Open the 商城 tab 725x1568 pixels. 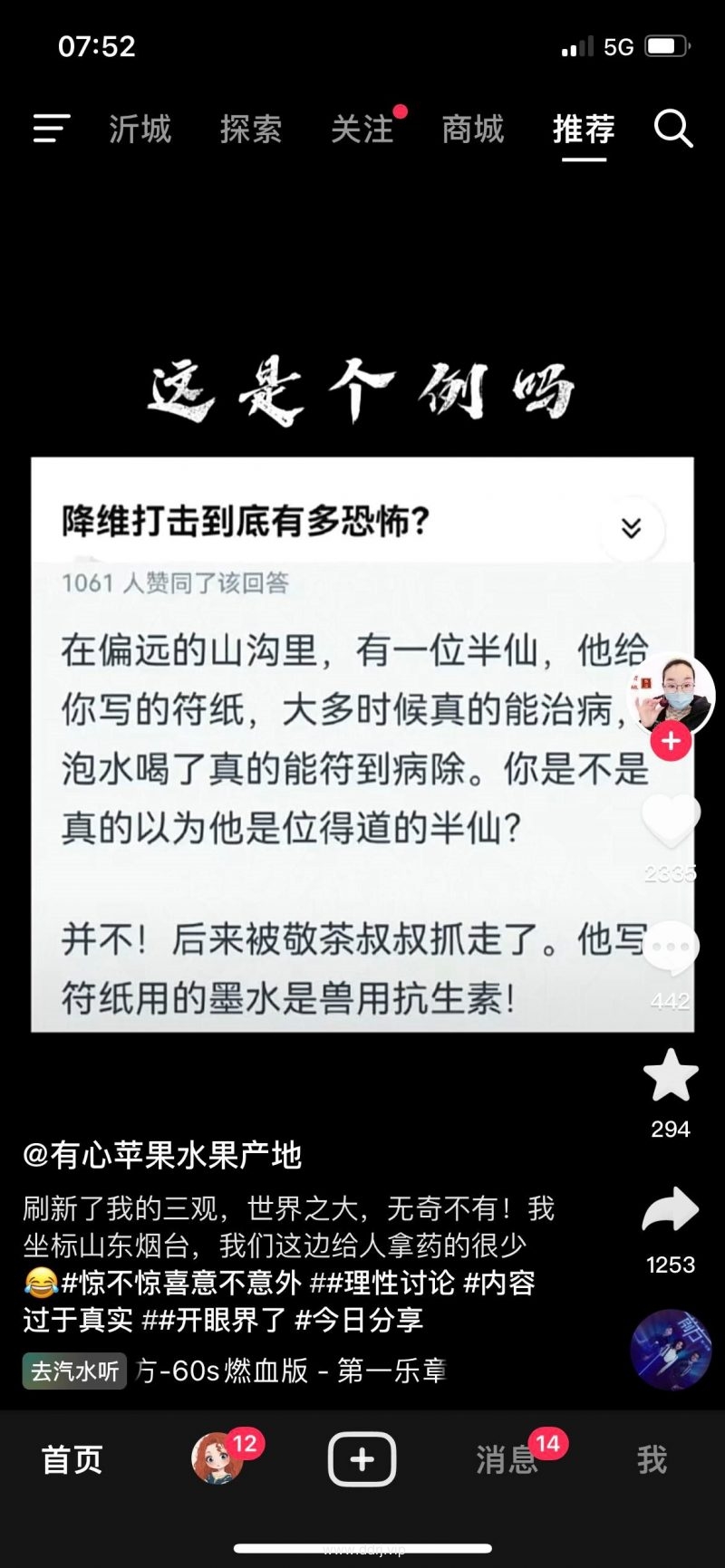coord(473,130)
